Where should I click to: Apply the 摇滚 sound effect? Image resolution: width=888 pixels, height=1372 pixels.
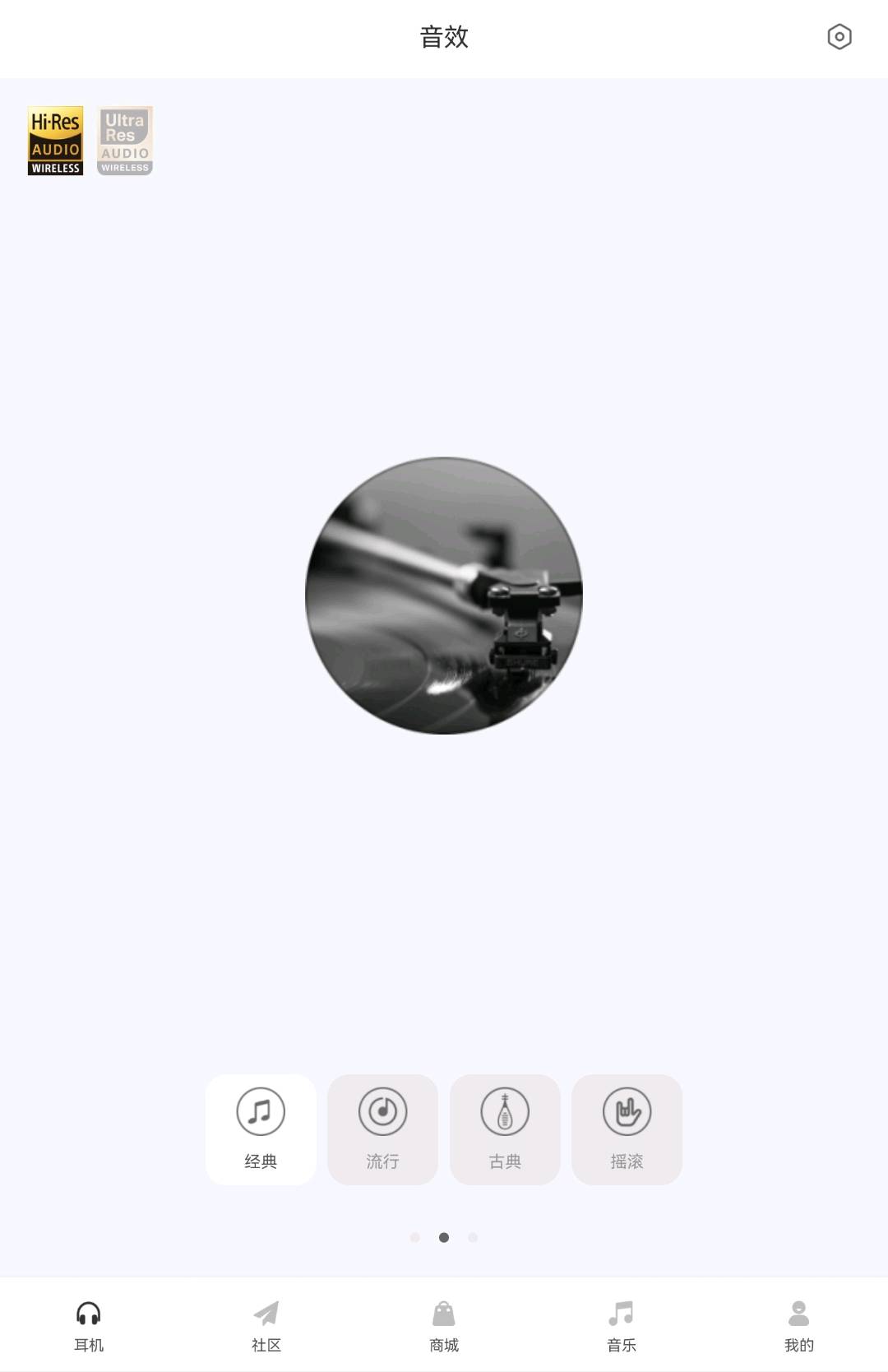point(627,1129)
